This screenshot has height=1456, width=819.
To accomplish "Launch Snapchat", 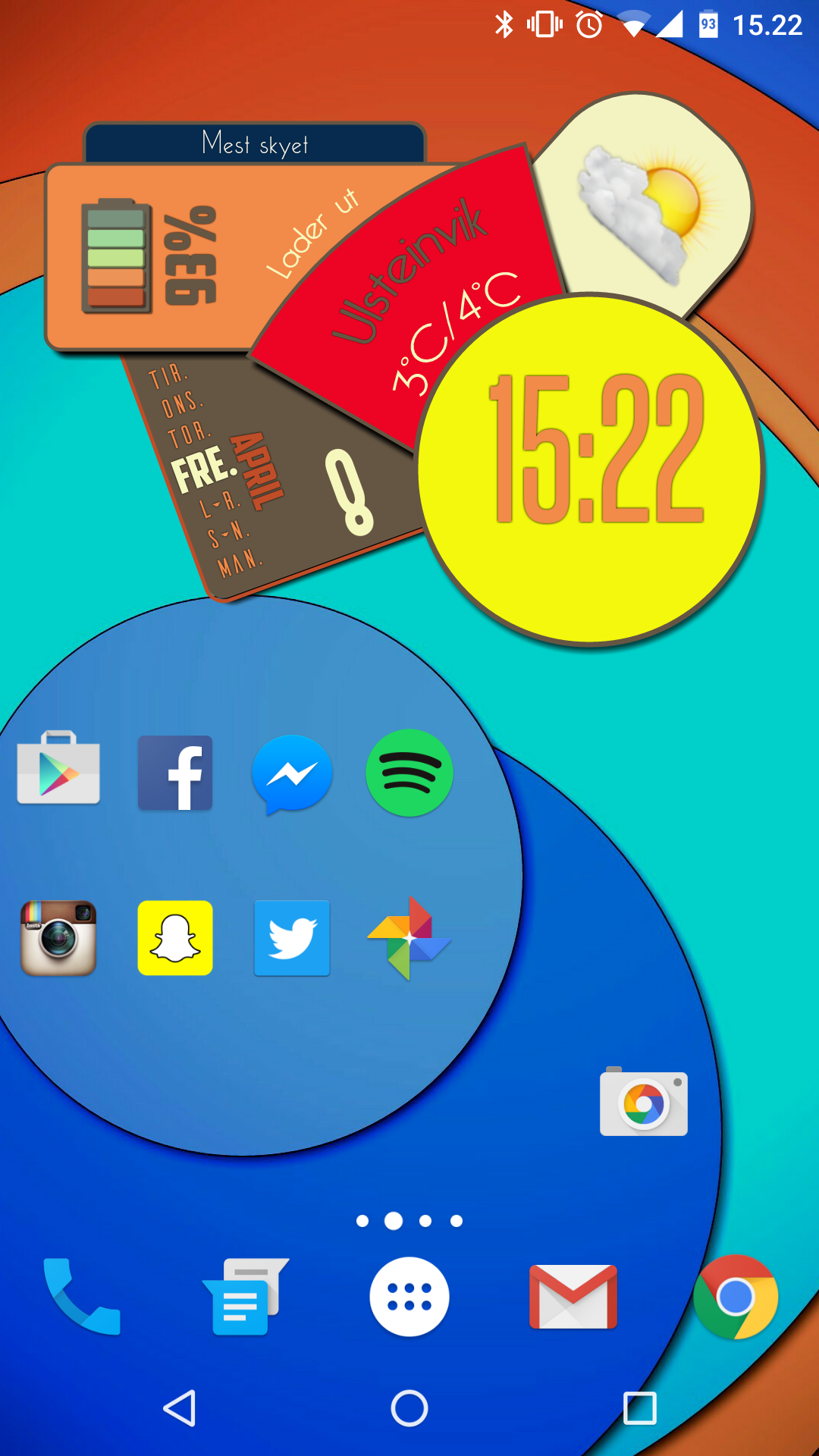I will pos(175,938).
